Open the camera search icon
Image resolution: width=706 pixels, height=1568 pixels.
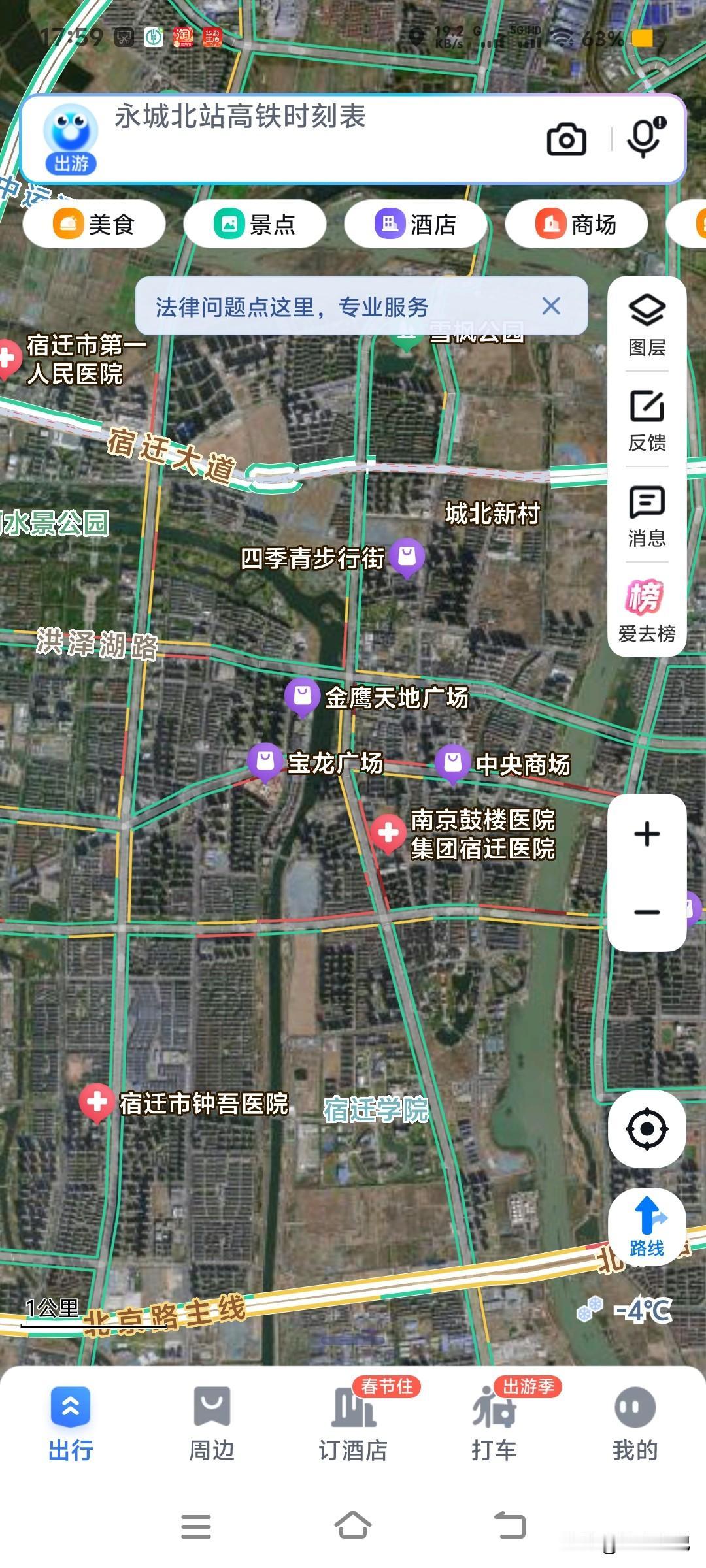click(566, 139)
